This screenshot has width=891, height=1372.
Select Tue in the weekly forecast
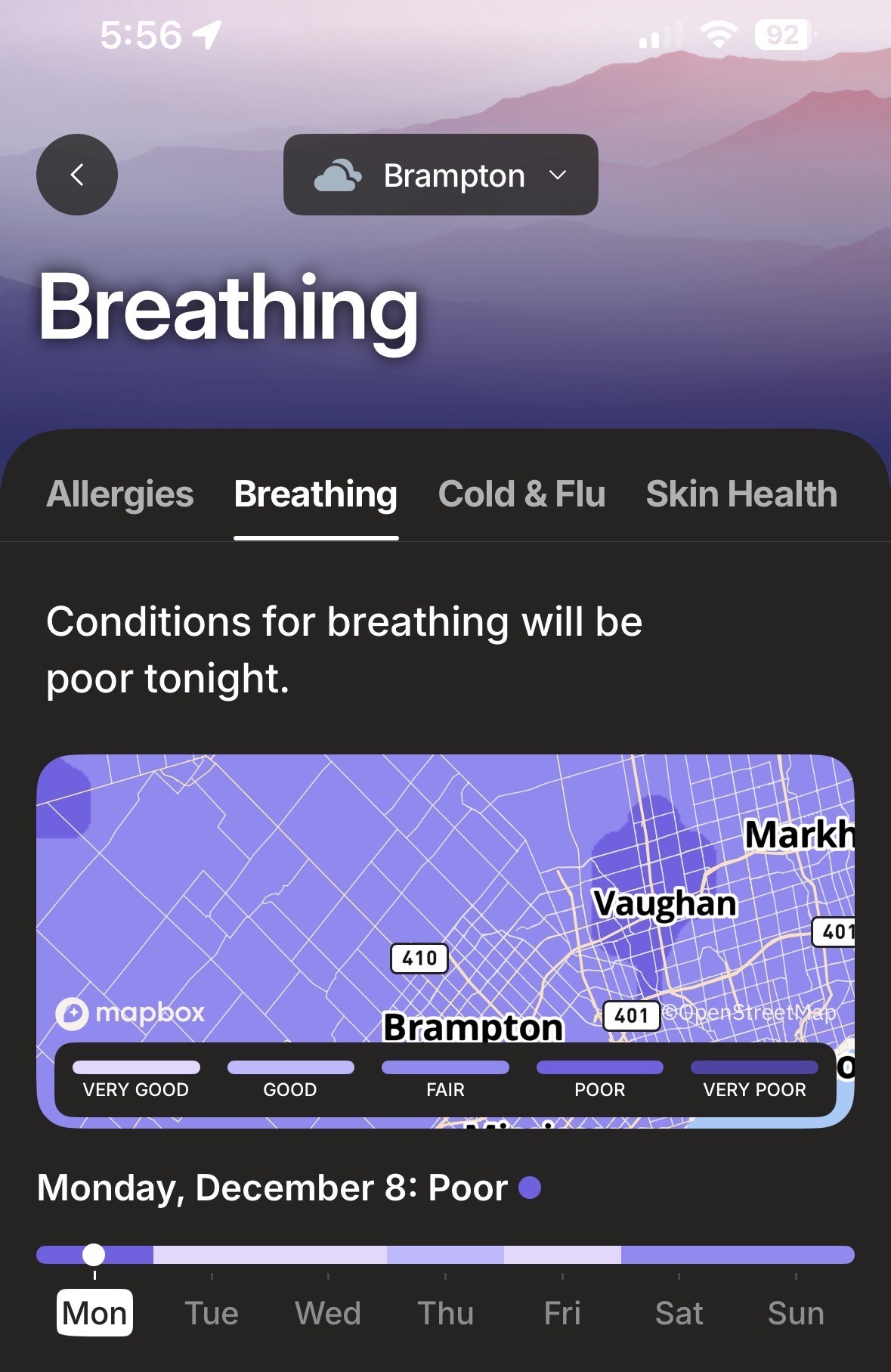[212, 1313]
